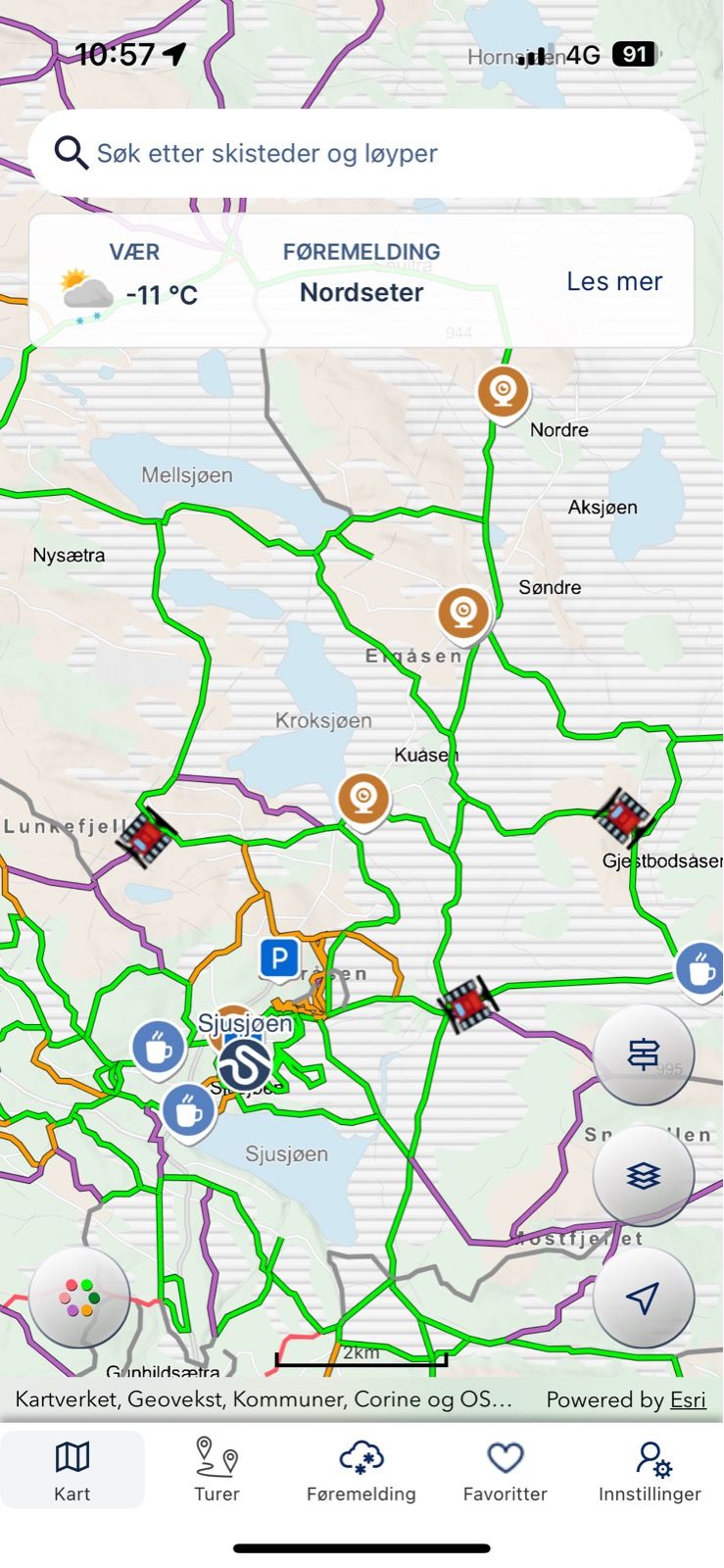Screen dimensions: 724x1568
Task: Open the café marker at the right edge
Action: [700, 968]
